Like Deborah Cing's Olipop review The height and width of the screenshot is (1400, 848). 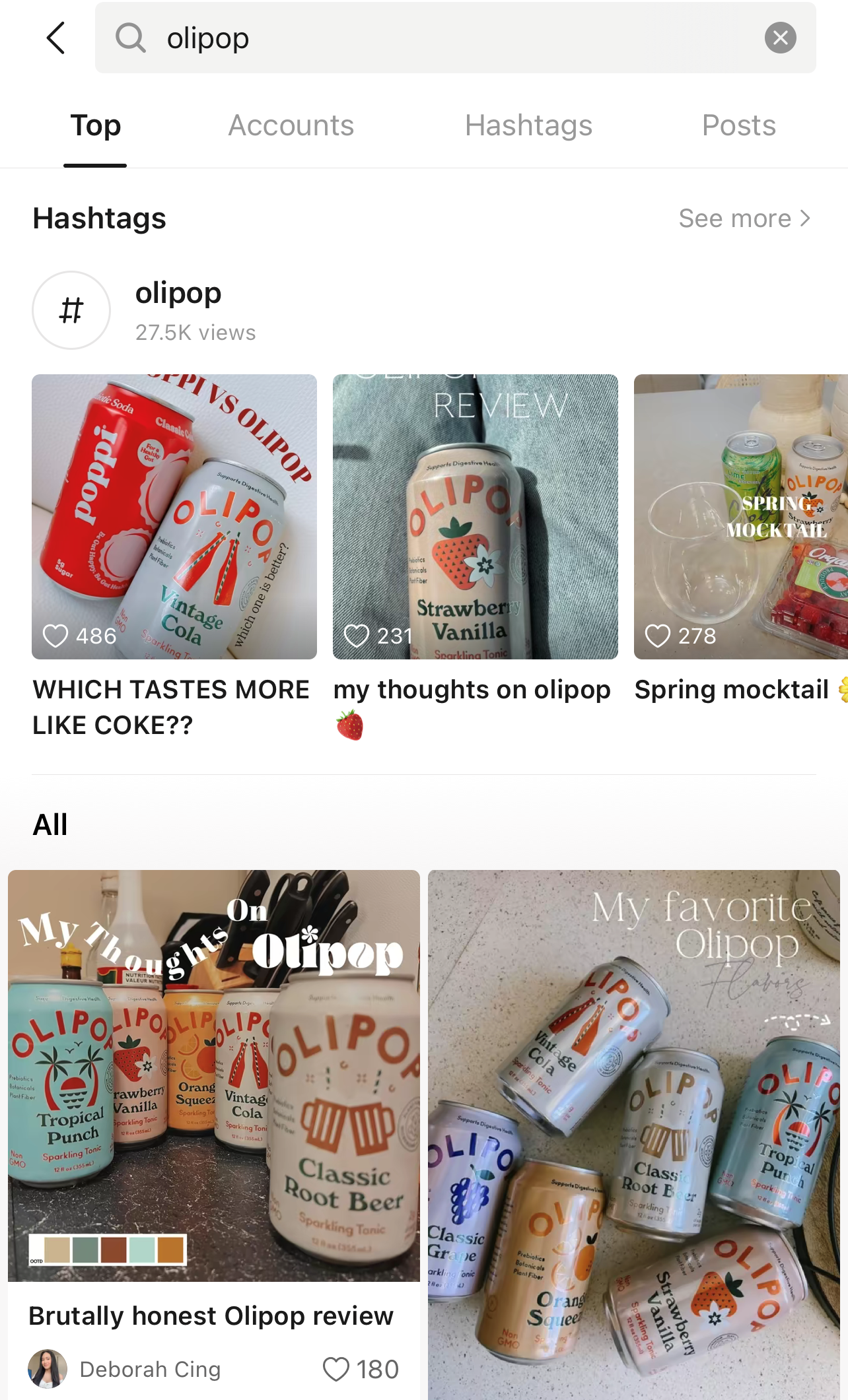pyautogui.click(x=336, y=1369)
